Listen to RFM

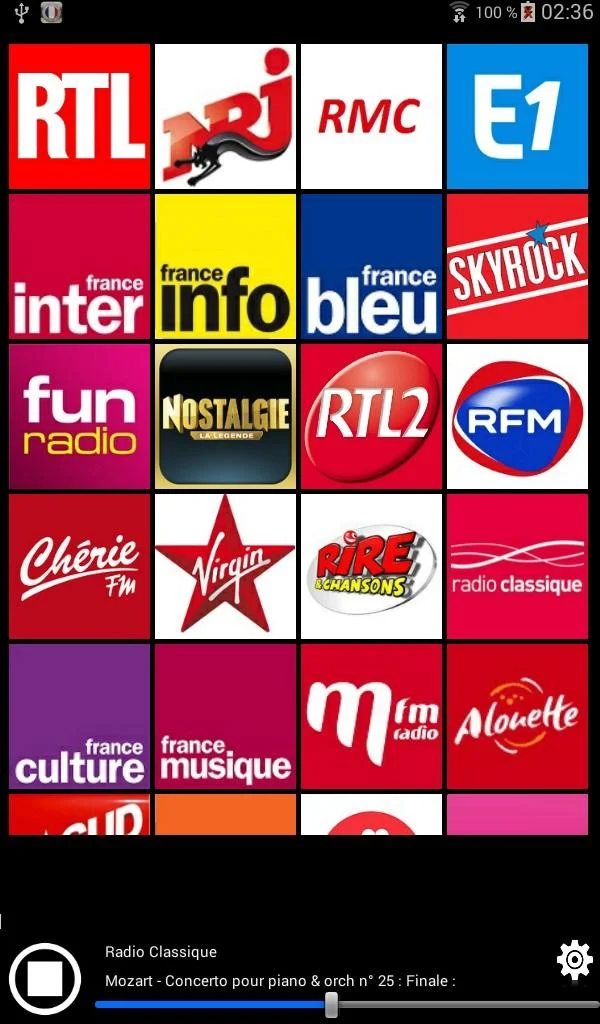[x=517, y=416]
